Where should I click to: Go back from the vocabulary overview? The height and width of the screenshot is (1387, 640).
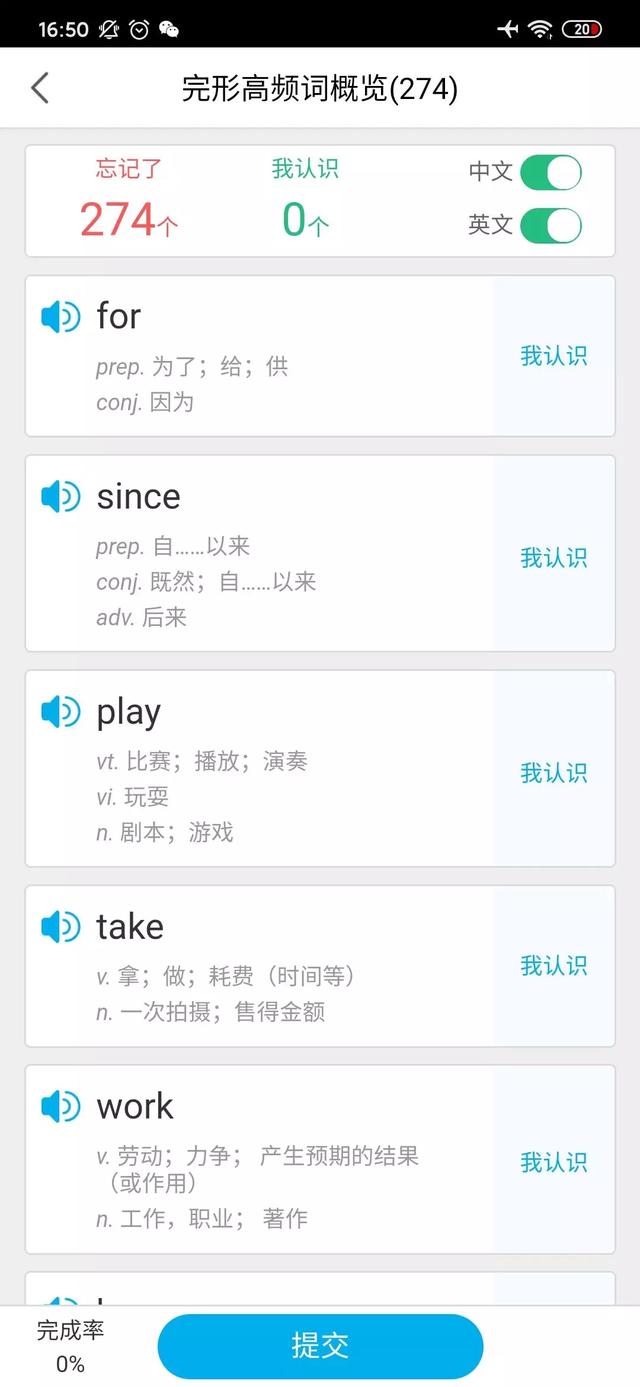[x=40, y=88]
